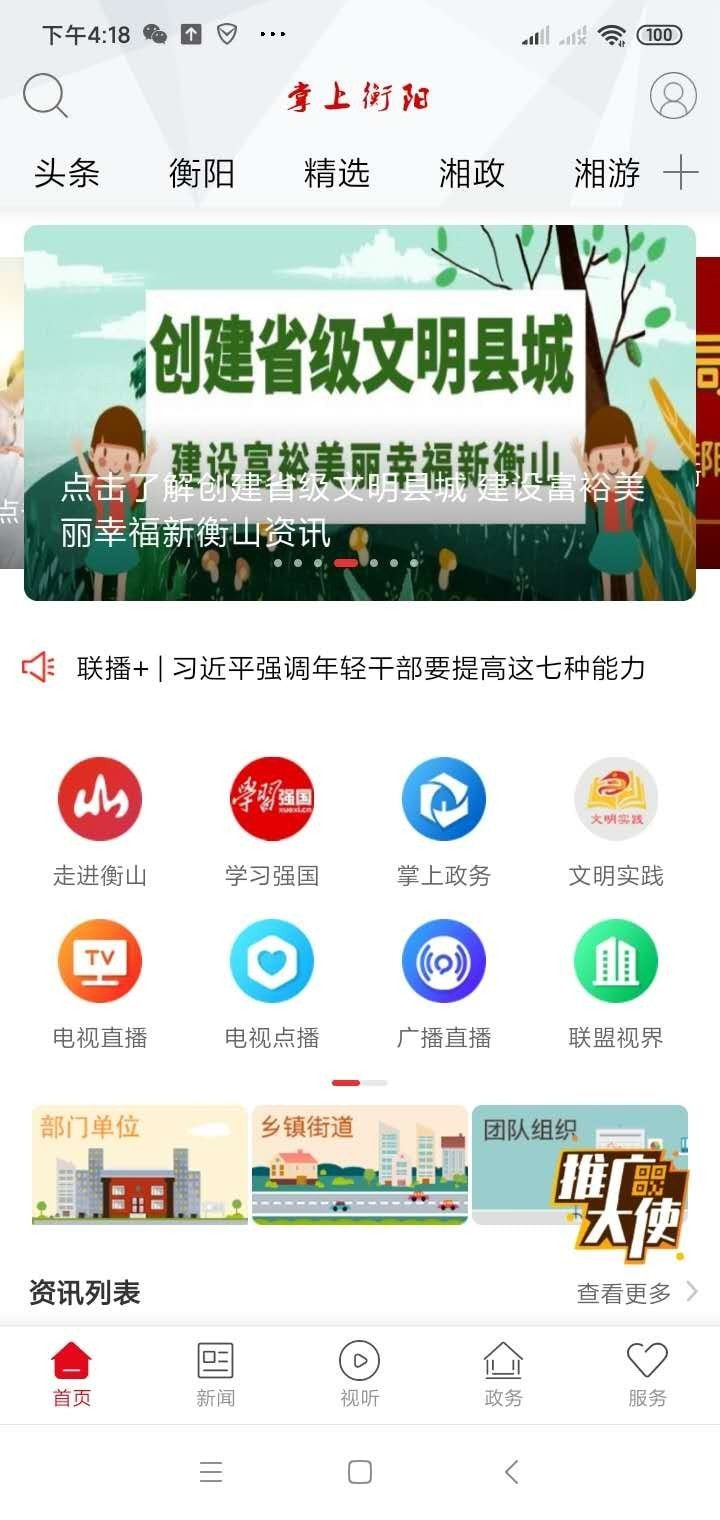Select the 湘政 top tab

(x=471, y=173)
